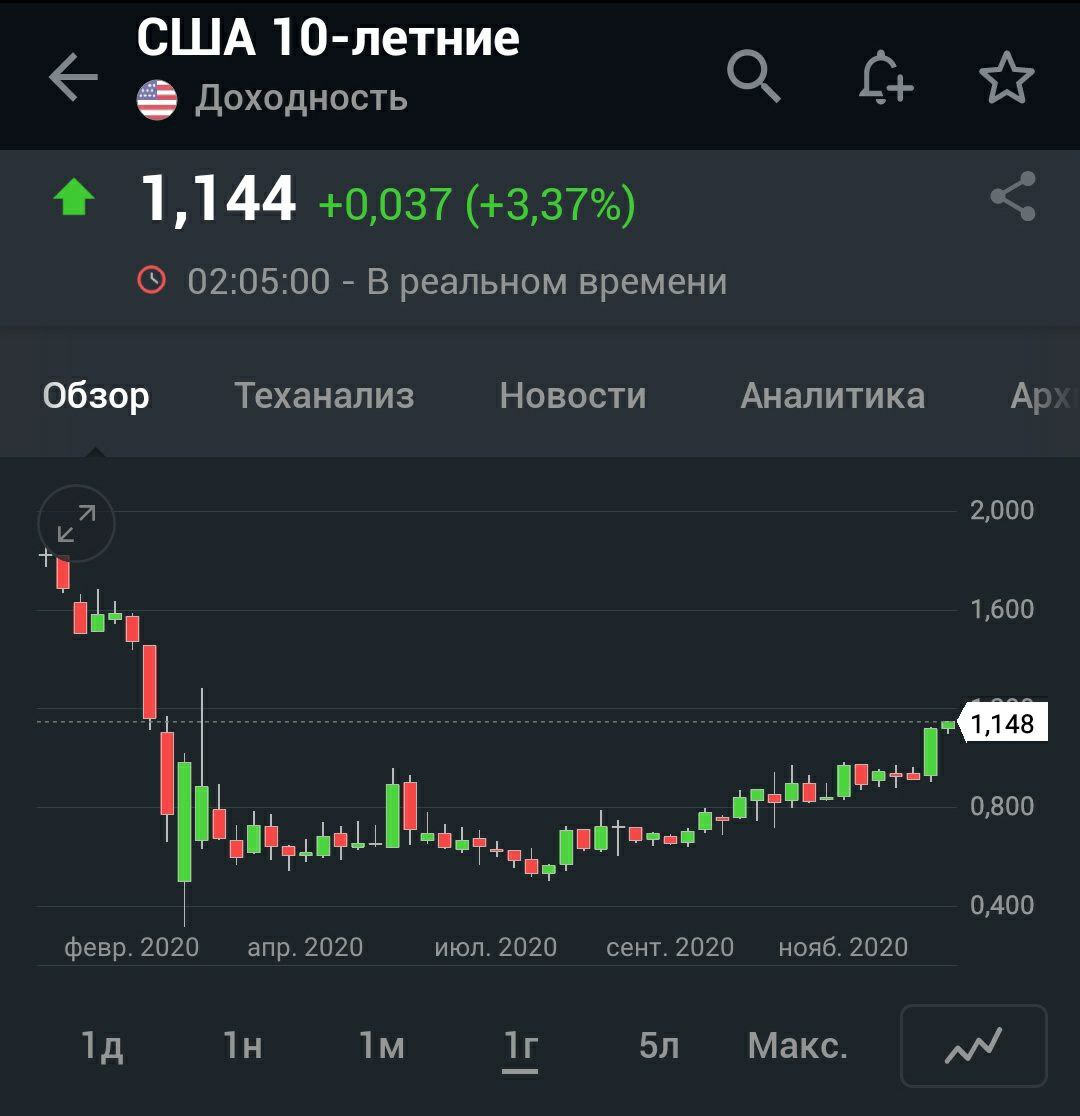Open the Новости tab
Viewport: 1080px width, 1116px height.
pos(573,396)
